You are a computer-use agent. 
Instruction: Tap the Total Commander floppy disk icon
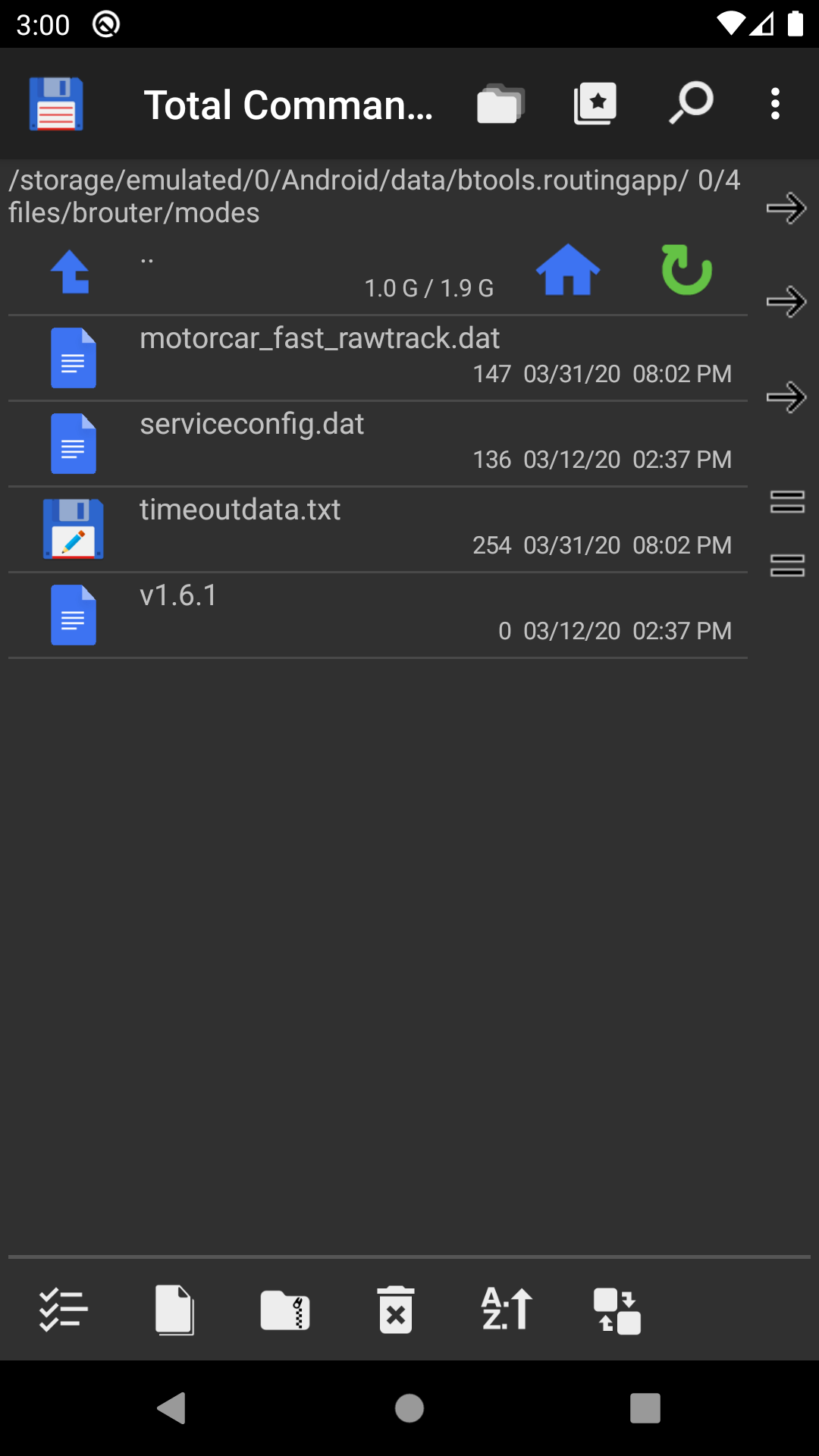(56, 104)
